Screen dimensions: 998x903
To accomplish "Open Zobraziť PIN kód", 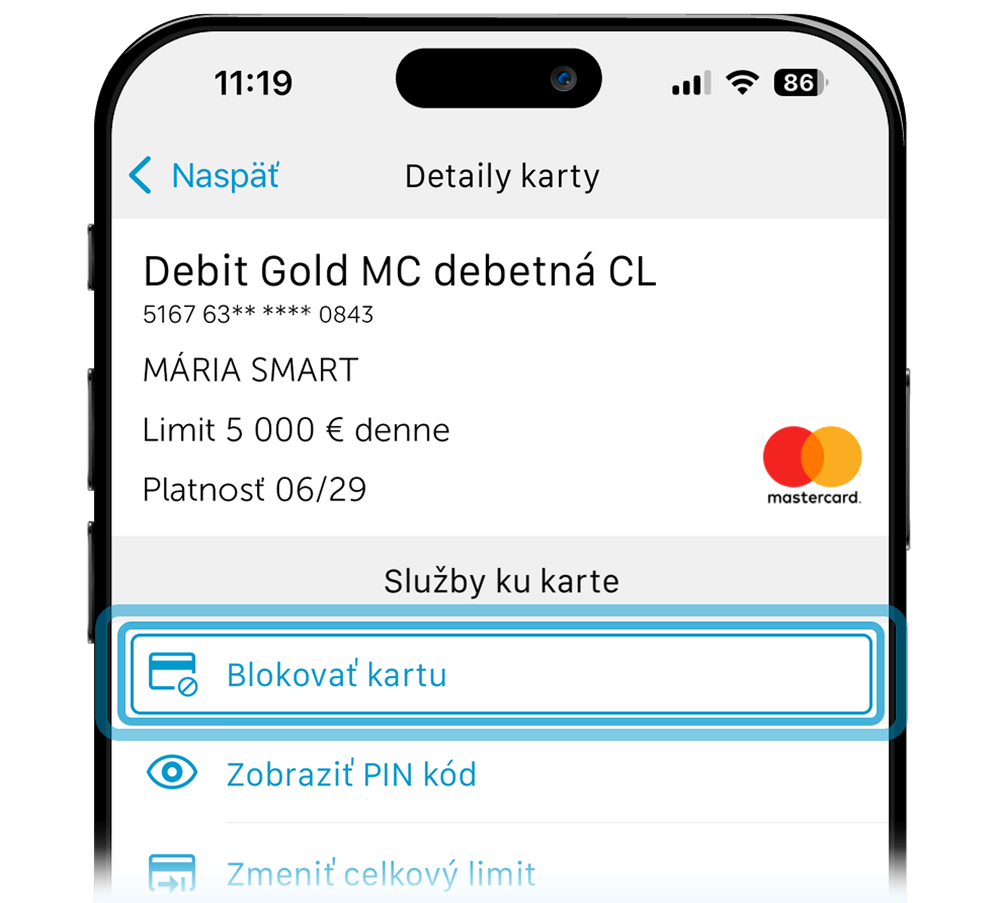I will [350, 774].
